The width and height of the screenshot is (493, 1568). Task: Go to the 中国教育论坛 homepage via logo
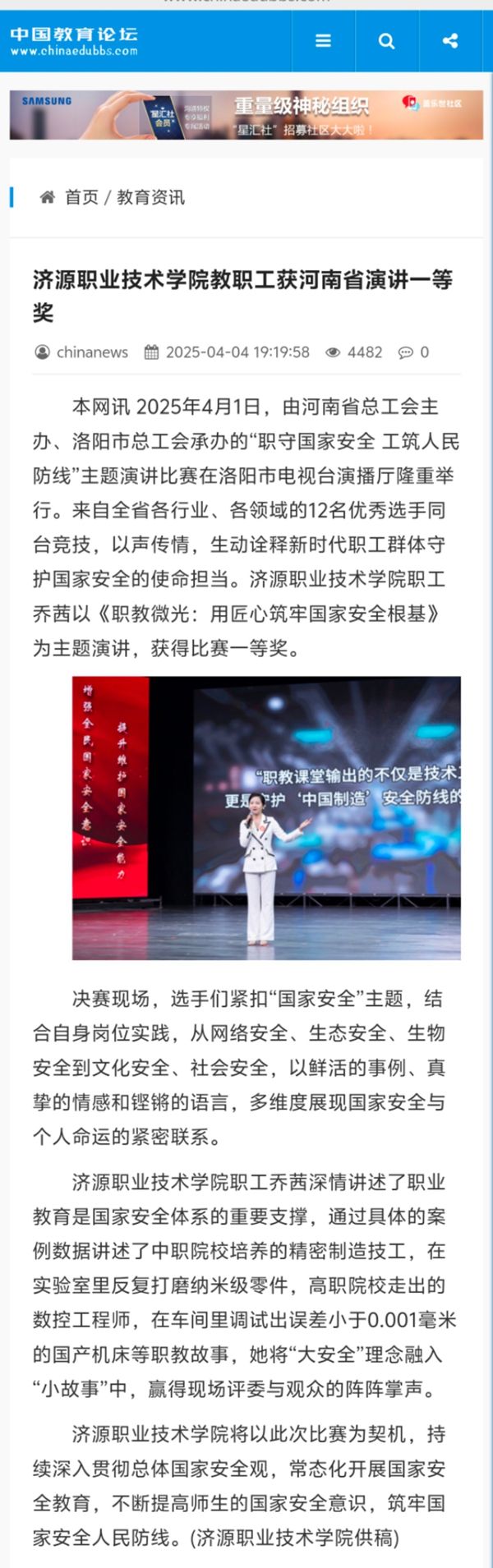(x=74, y=40)
